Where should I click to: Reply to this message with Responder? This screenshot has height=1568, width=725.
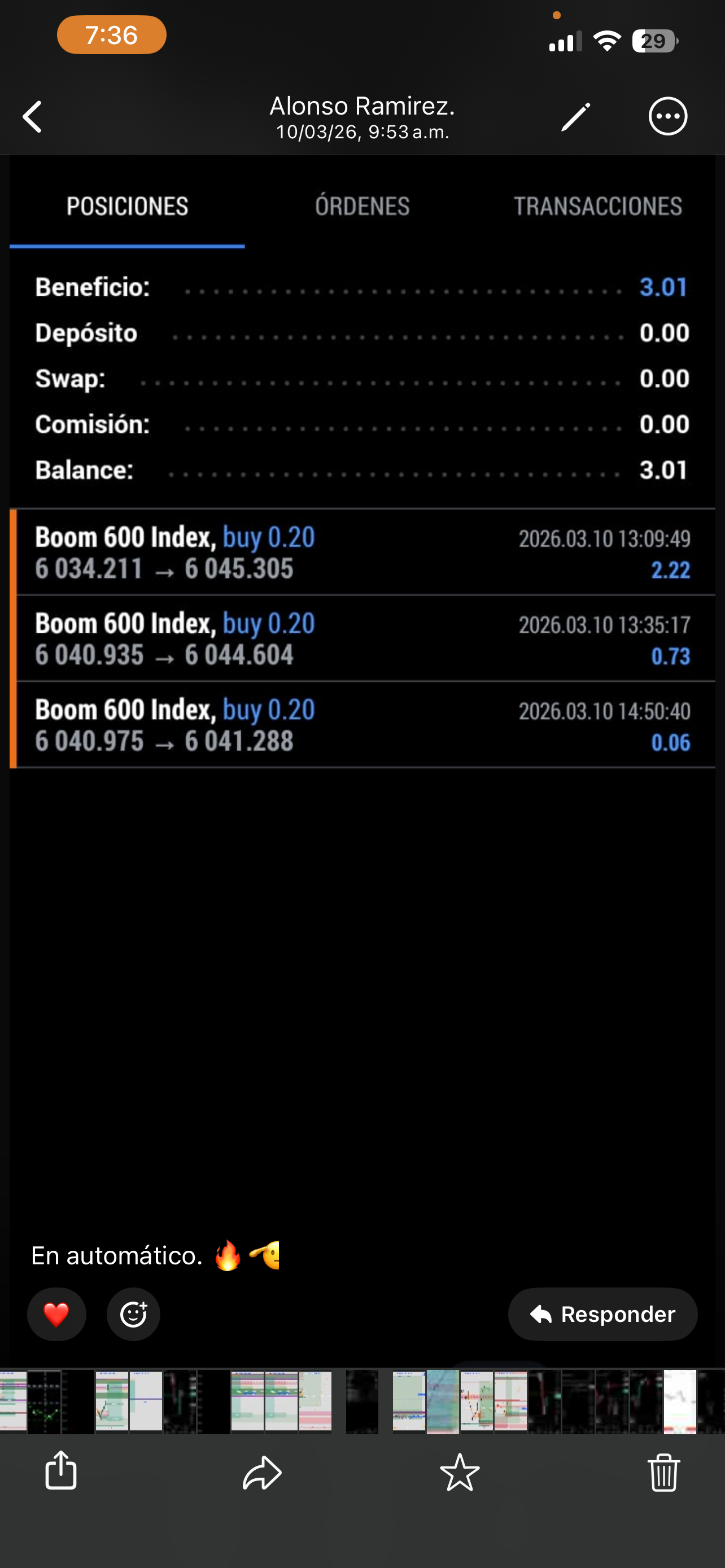[602, 1314]
